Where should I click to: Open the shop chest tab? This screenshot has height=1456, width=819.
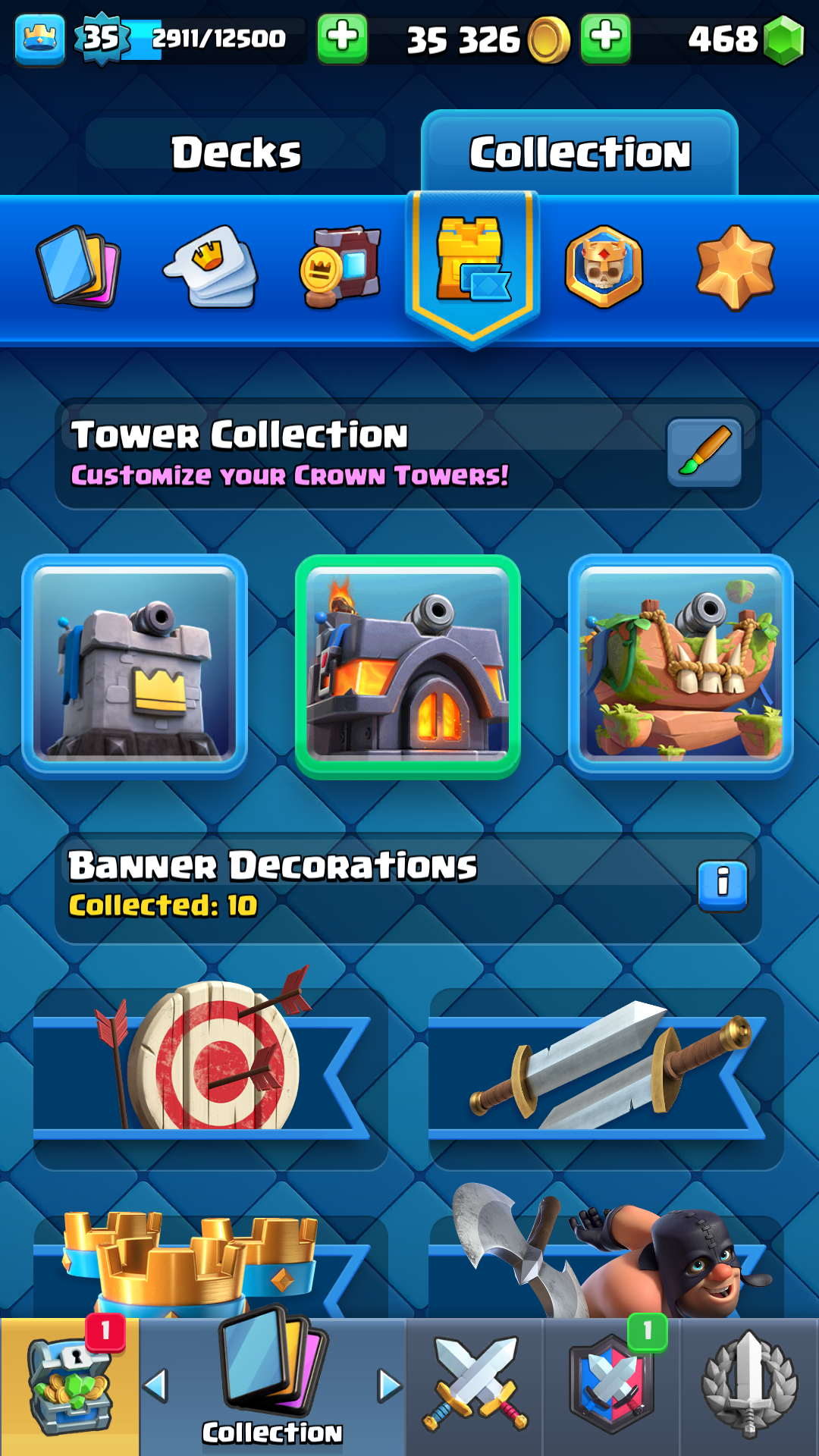coord(70,1387)
